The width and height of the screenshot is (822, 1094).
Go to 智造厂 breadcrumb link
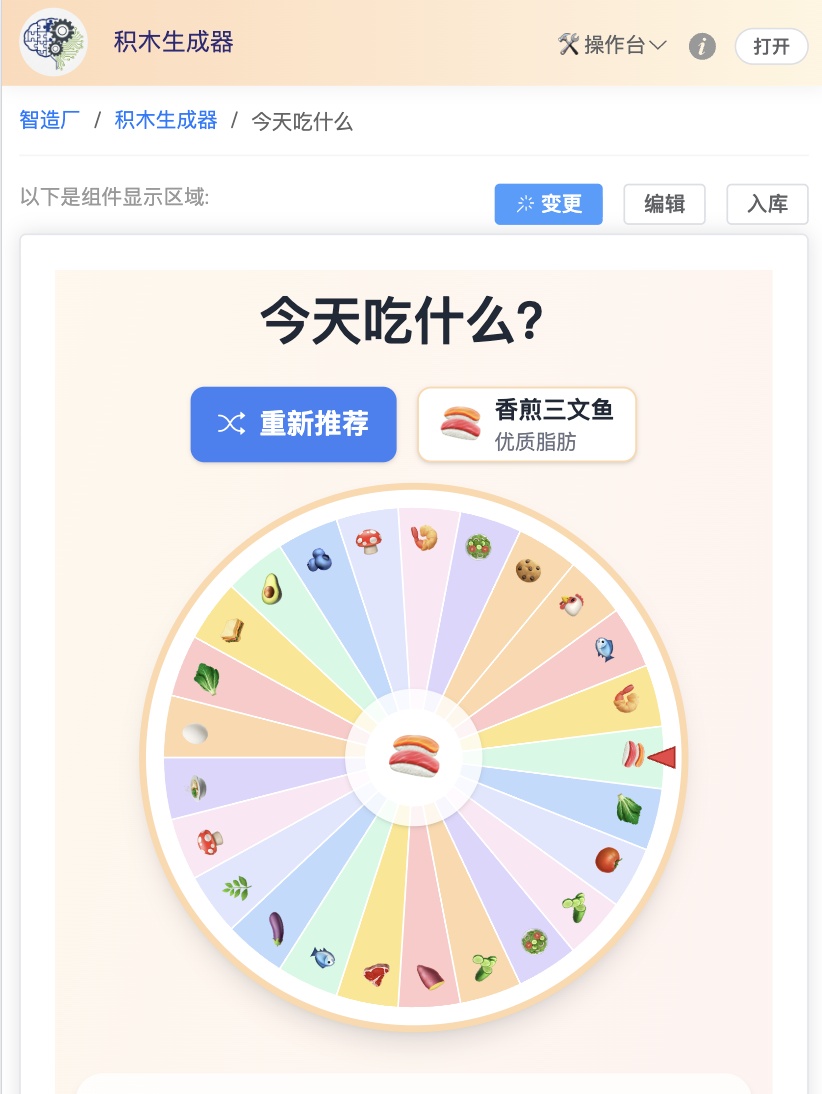49,121
